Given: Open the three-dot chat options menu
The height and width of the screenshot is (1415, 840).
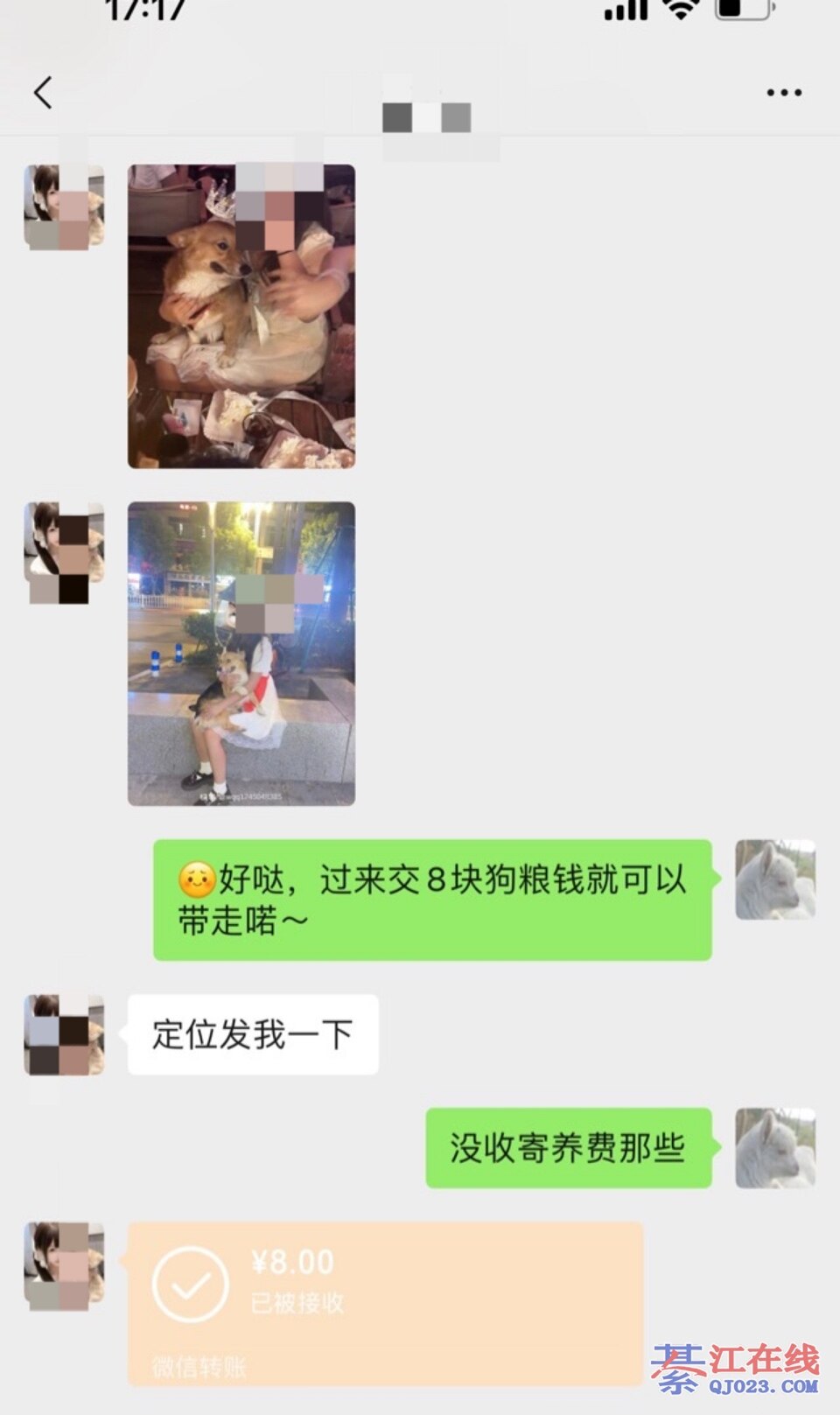Looking at the screenshot, I should (783, 93).
